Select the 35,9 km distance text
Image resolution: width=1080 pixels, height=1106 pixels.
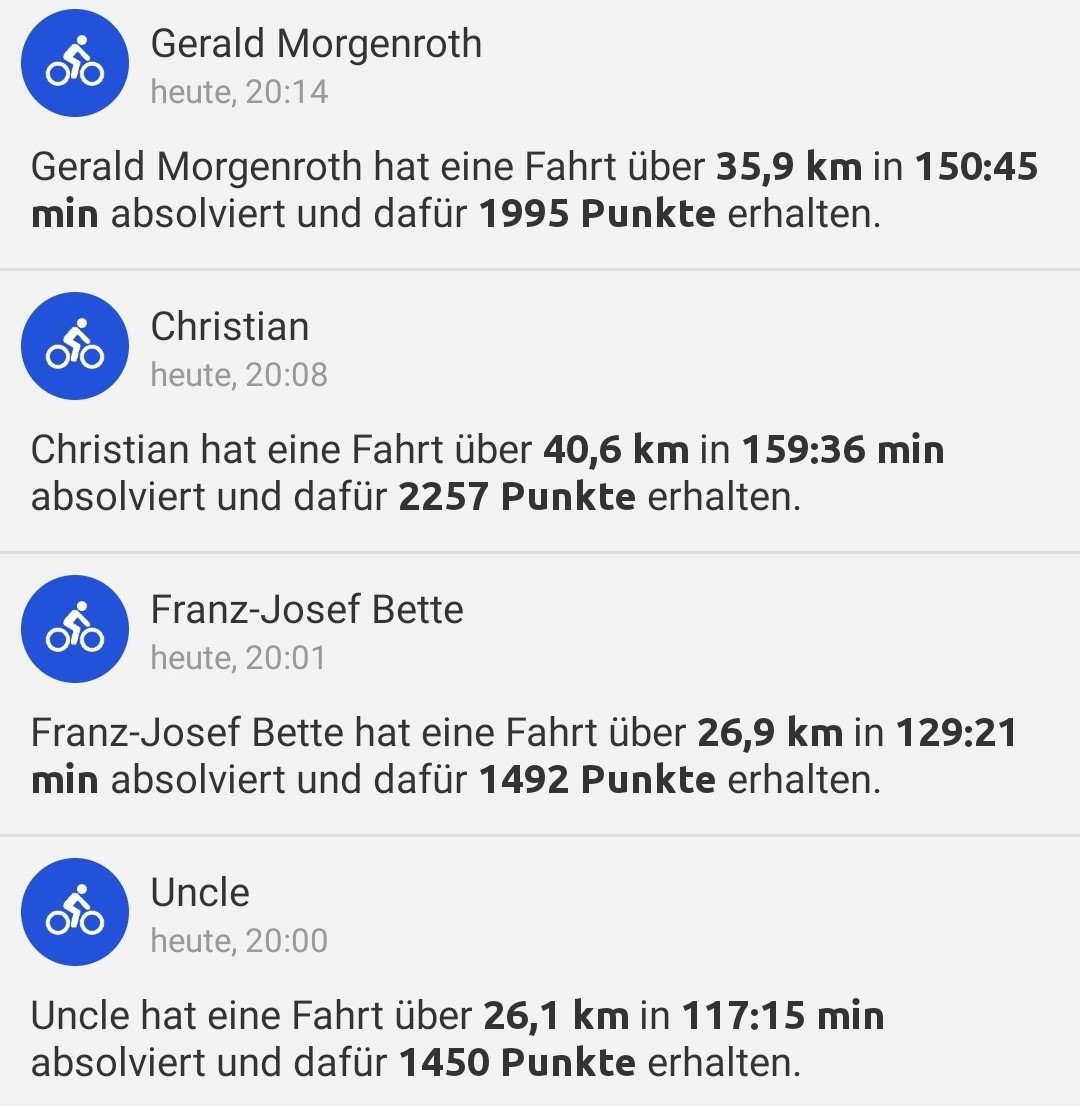pos(789,166)
